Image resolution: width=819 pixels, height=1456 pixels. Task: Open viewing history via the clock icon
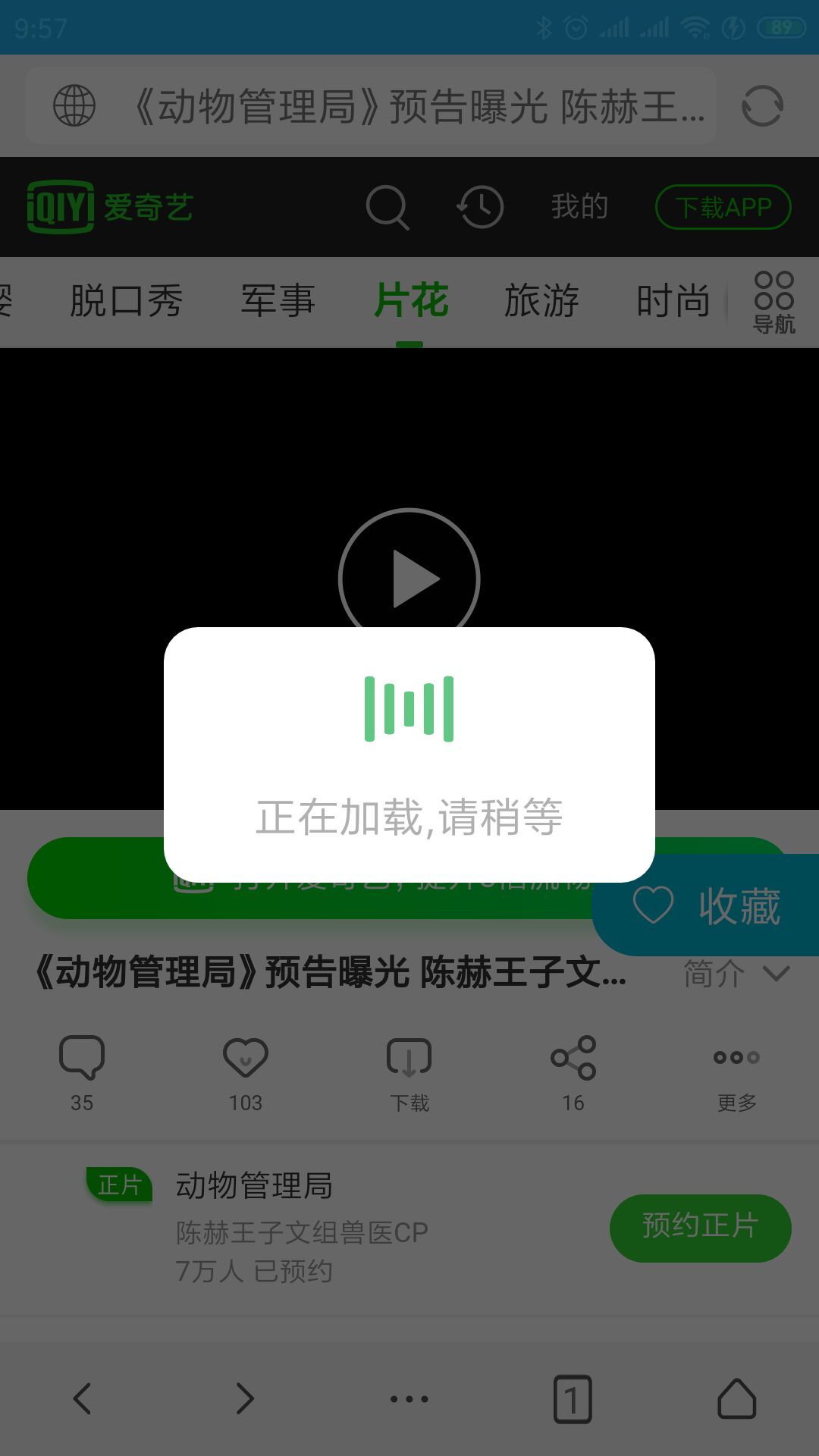coord(481,206)
